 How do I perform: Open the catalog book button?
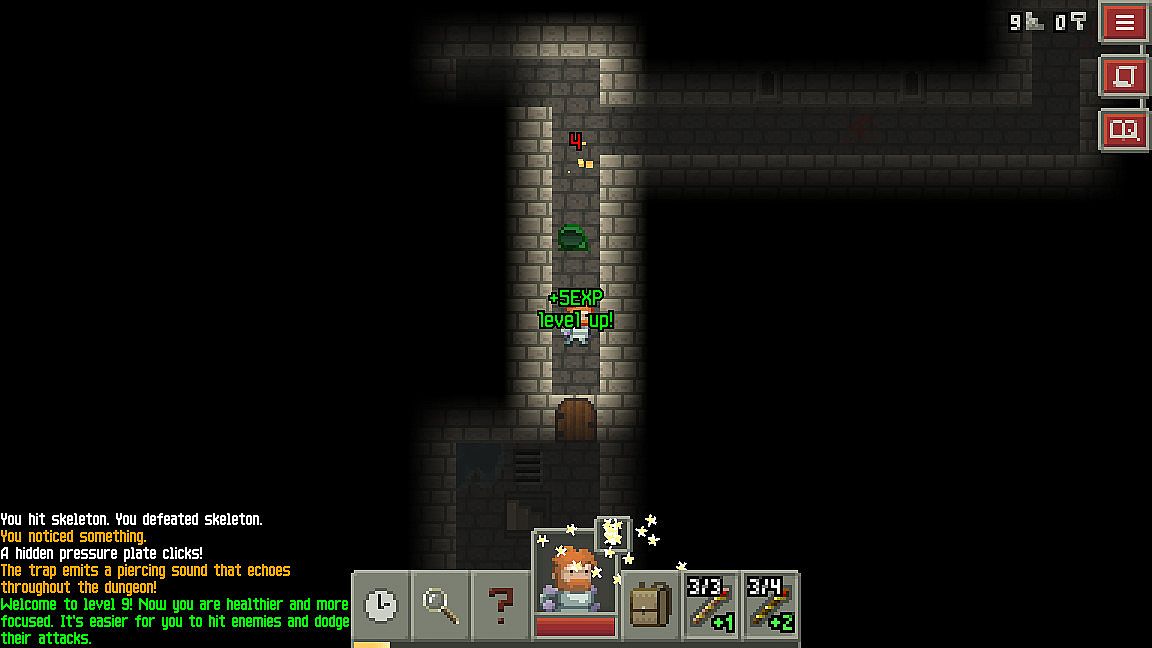1125,130
